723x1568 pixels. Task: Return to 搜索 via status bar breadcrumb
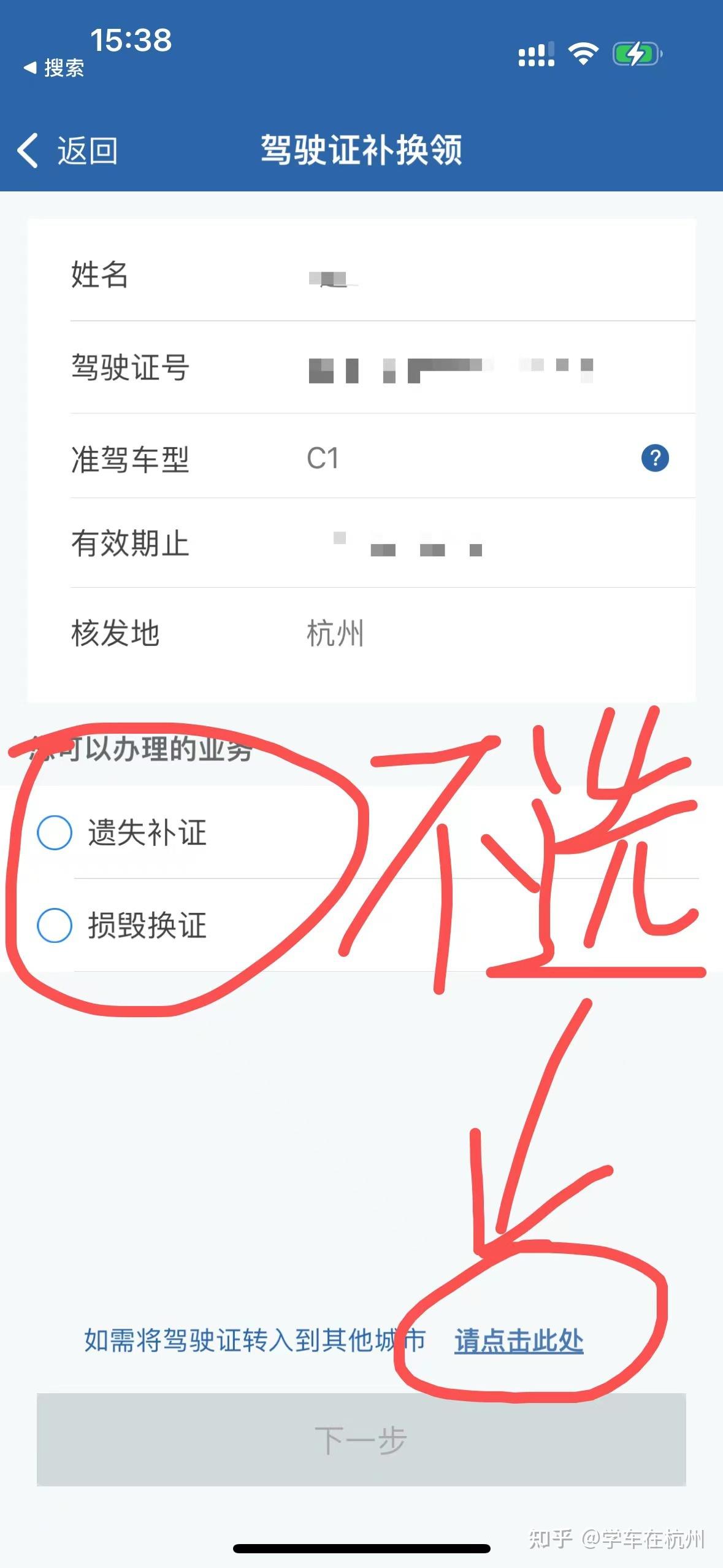pyautogui.click(x=53, y=67)
